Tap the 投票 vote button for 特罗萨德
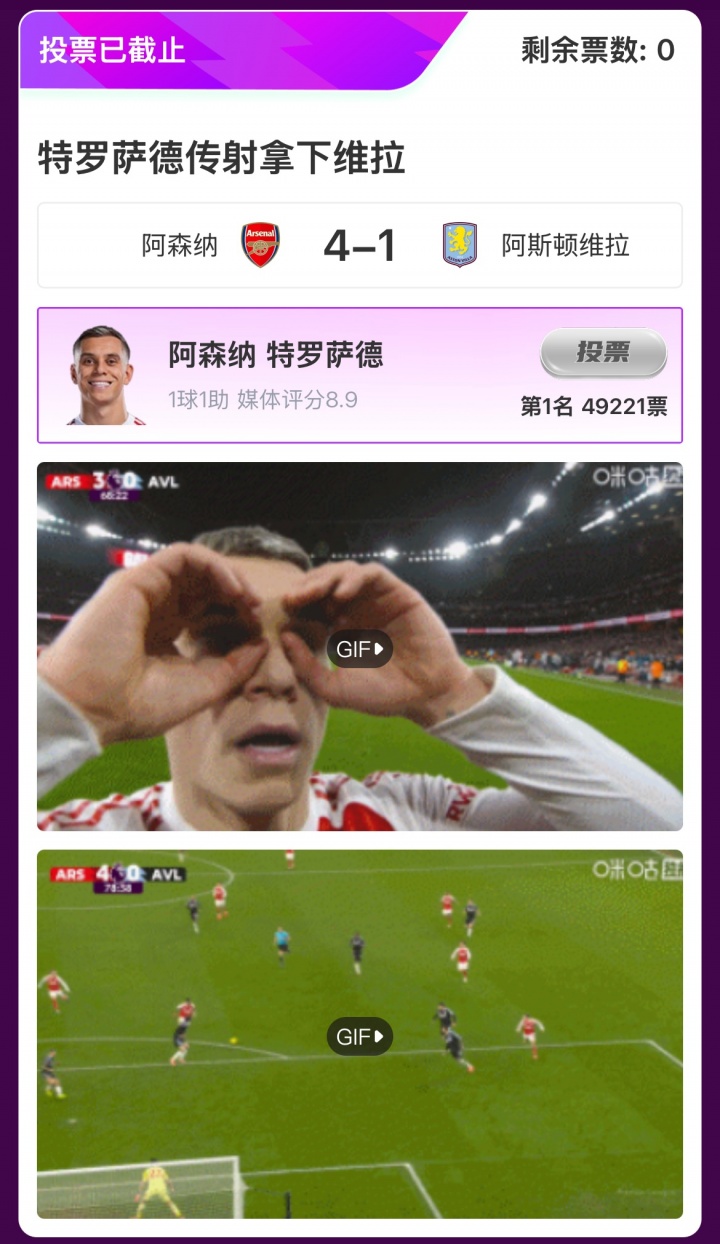 coord(603,353)
